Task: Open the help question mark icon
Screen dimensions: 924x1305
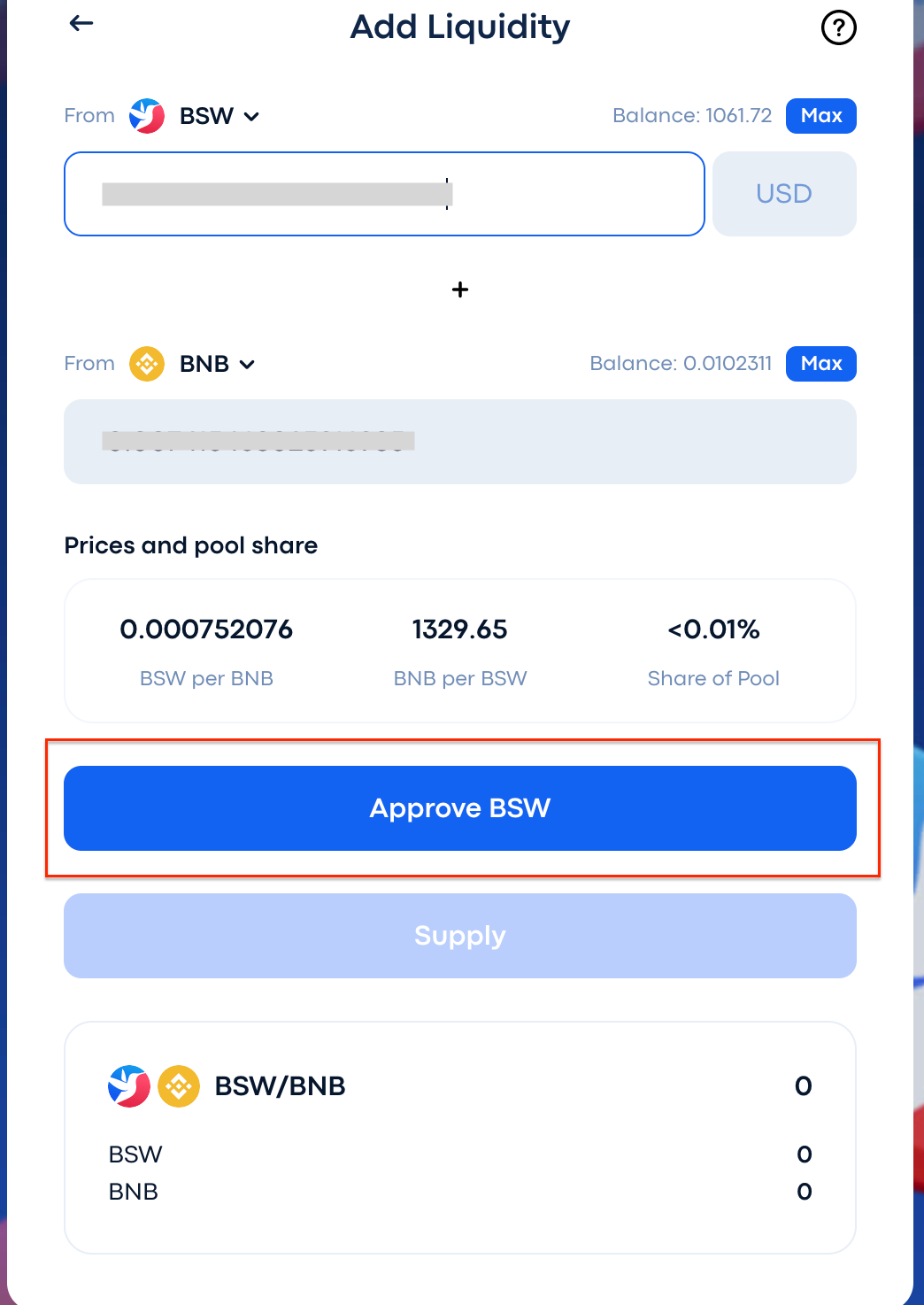Action: coord(838,27)
